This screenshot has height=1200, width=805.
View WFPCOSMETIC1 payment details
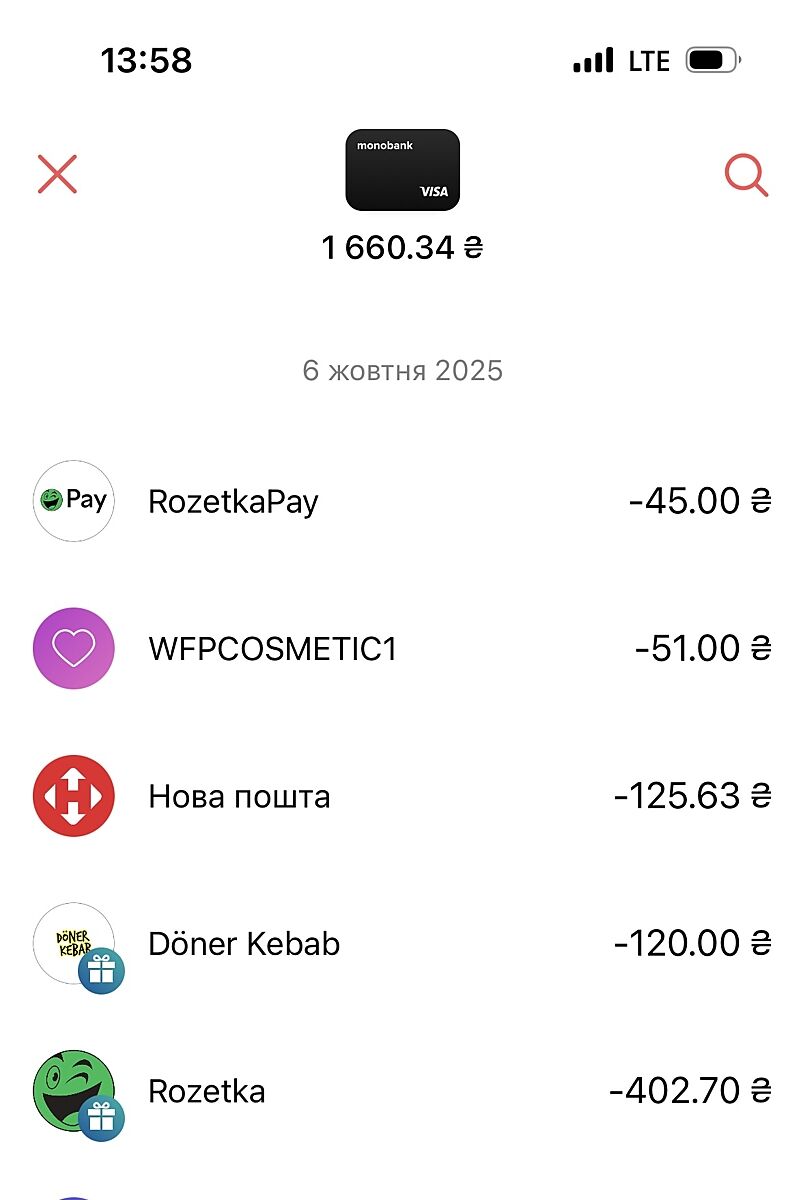tap(402, 649)
